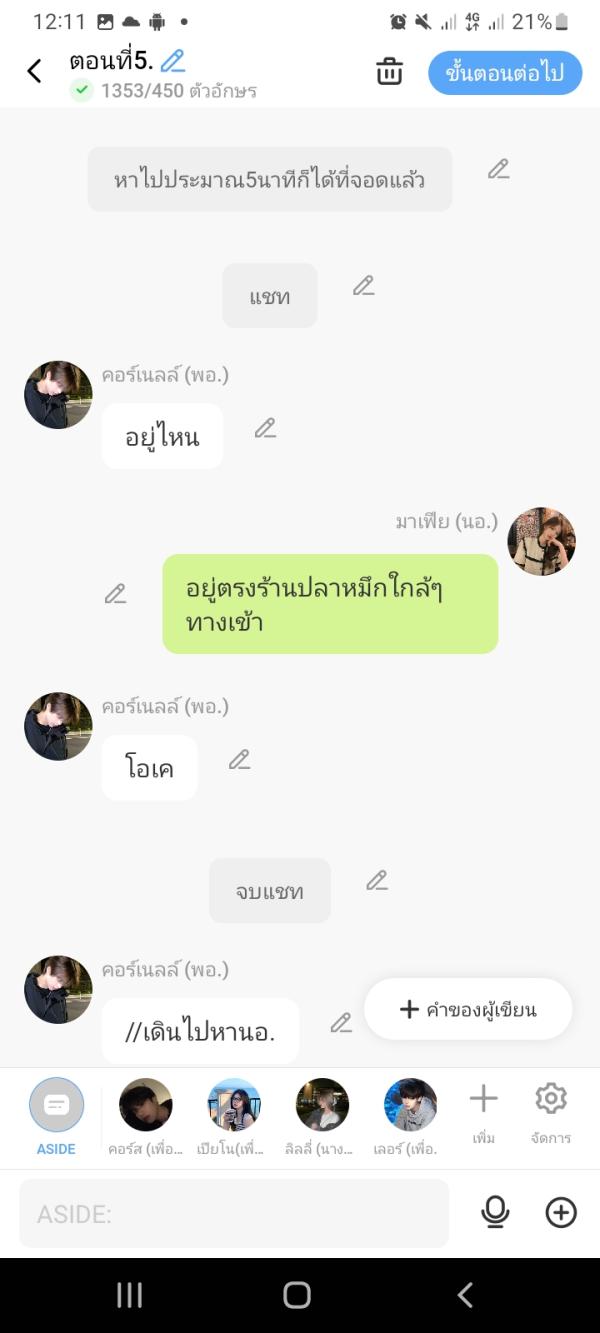This screenshot has height=1333, width=600.
Task: Focus the ASIDE text input field
Action: coord(234,1213)
